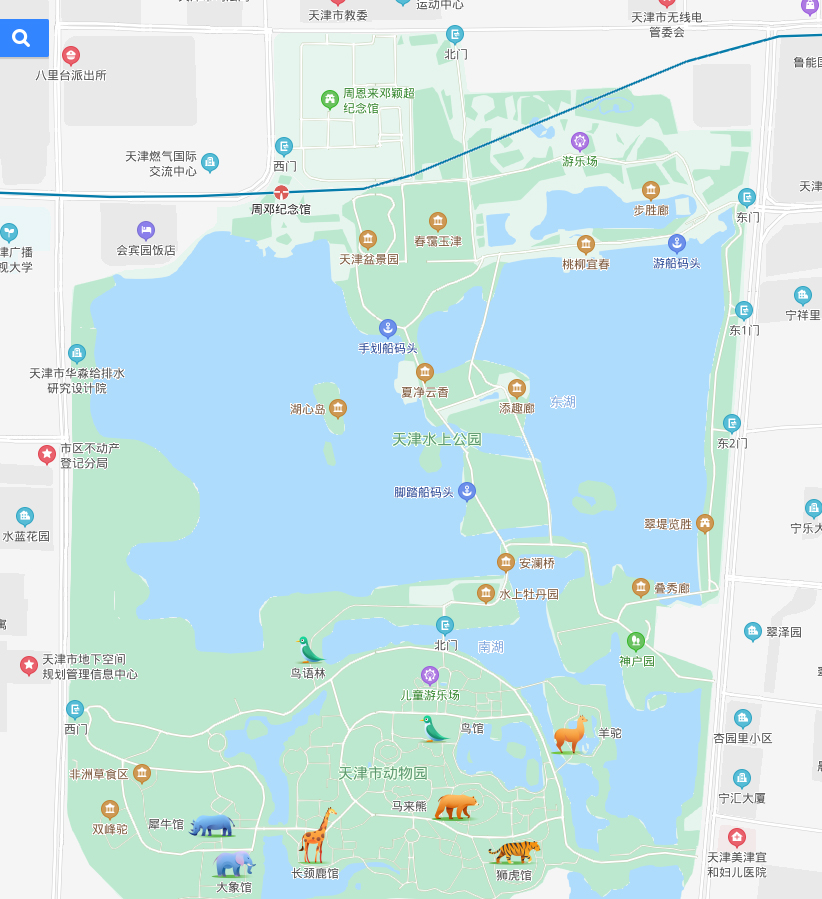Screen dimensions: 822x899
Task: Tap the 天津盆景园 map marker
Action: click(x=368, y=239)
